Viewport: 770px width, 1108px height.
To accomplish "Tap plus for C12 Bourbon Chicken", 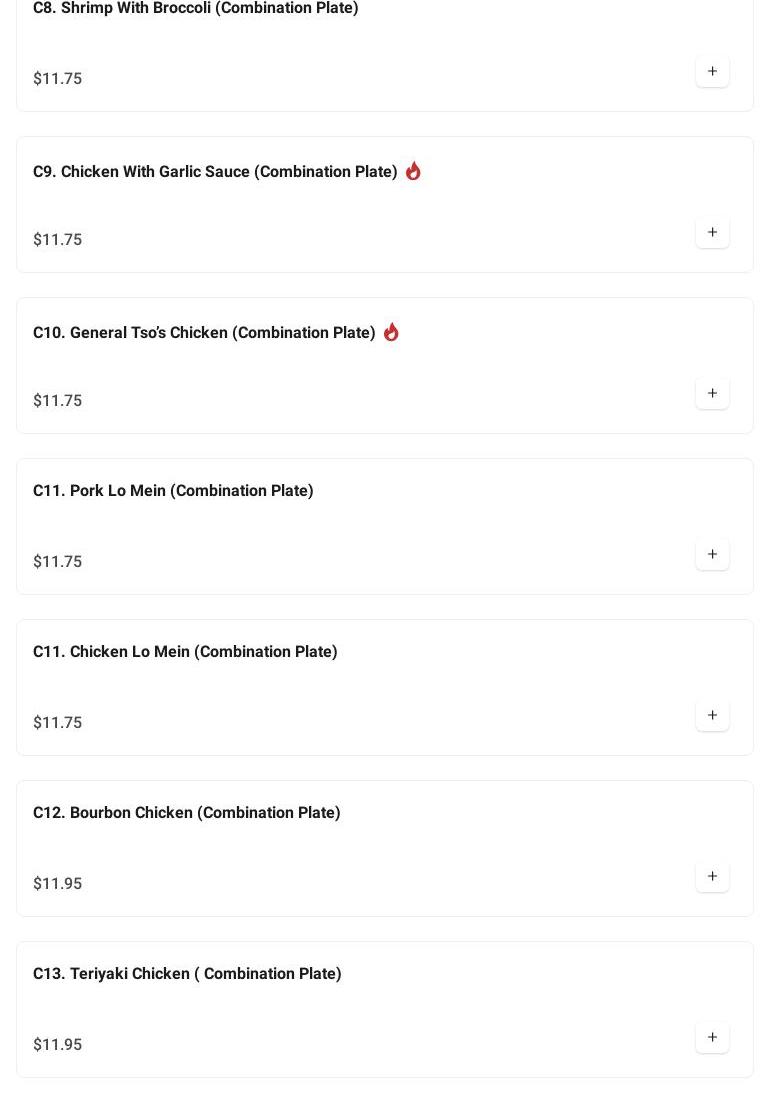I will (x=712, y=877).
